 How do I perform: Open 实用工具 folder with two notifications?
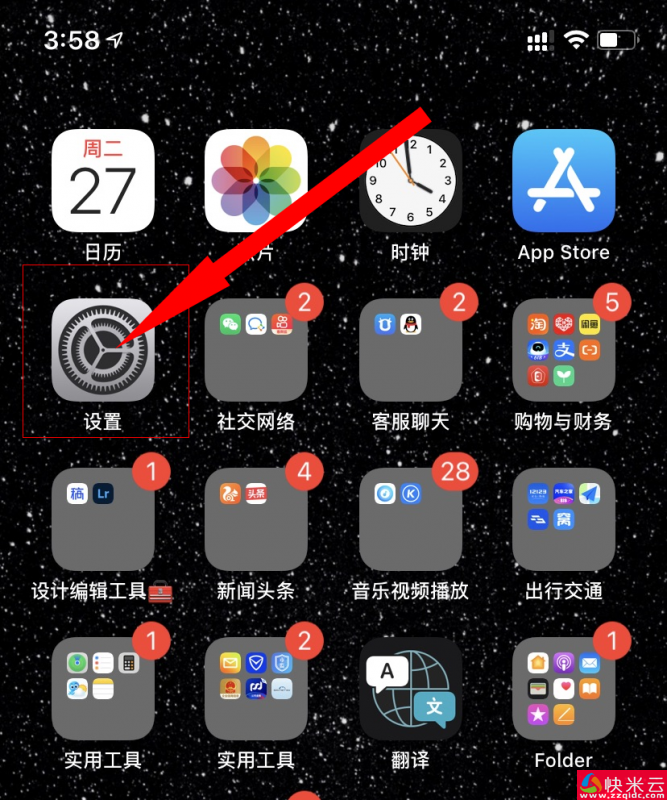(256, 689)
